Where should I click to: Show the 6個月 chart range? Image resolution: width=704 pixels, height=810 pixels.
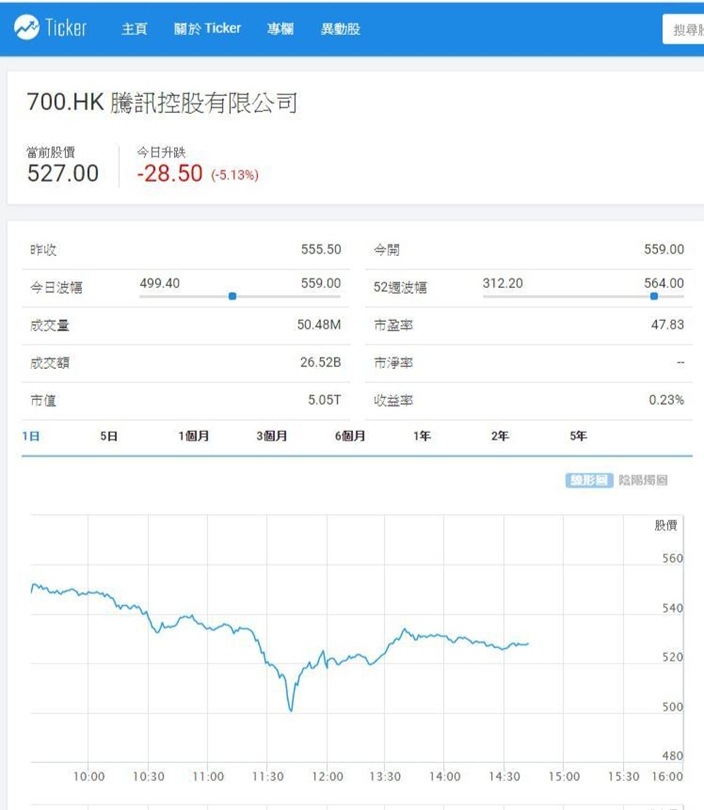click(350, 437)
